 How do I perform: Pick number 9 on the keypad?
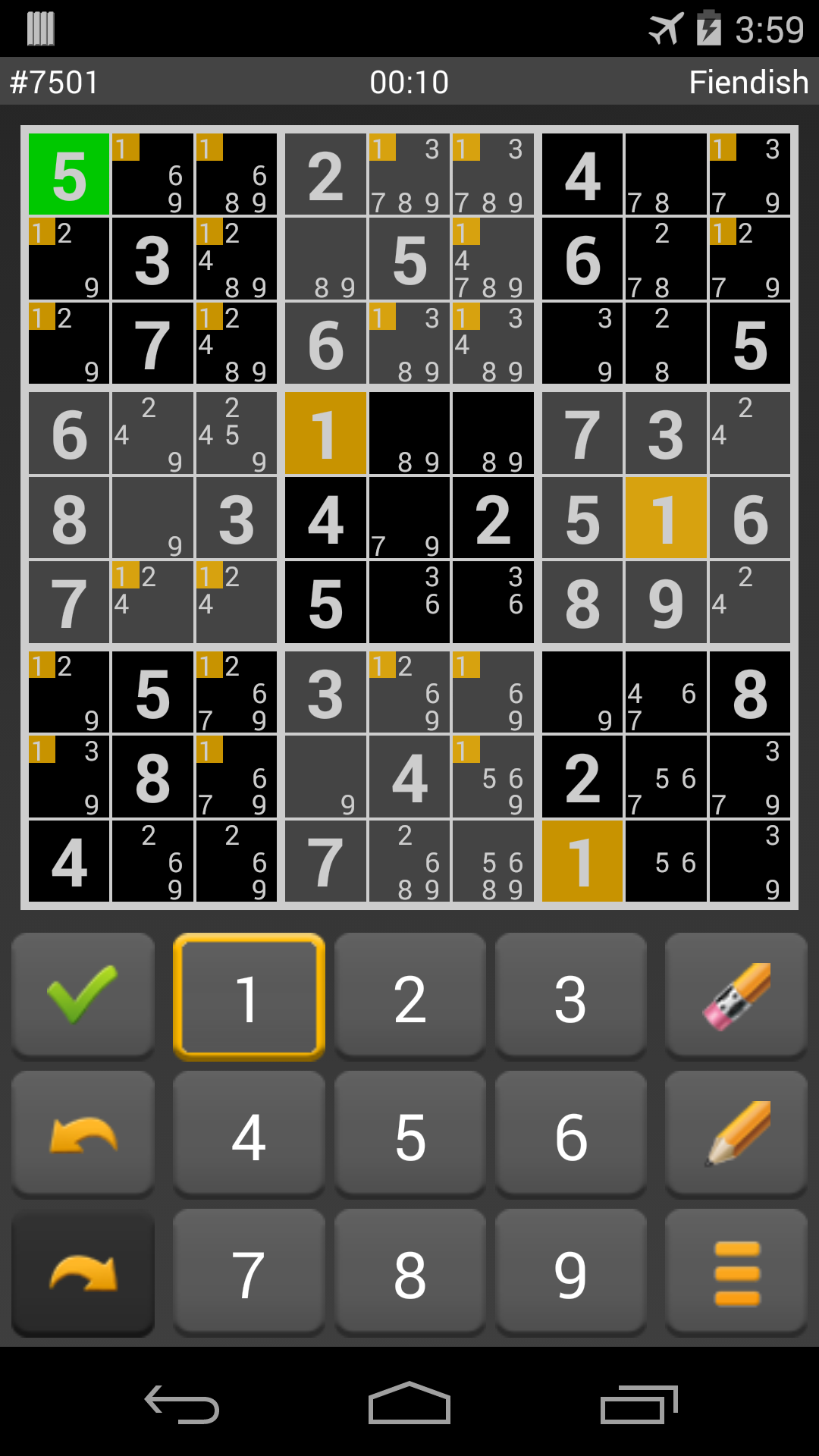[570, 1272]
